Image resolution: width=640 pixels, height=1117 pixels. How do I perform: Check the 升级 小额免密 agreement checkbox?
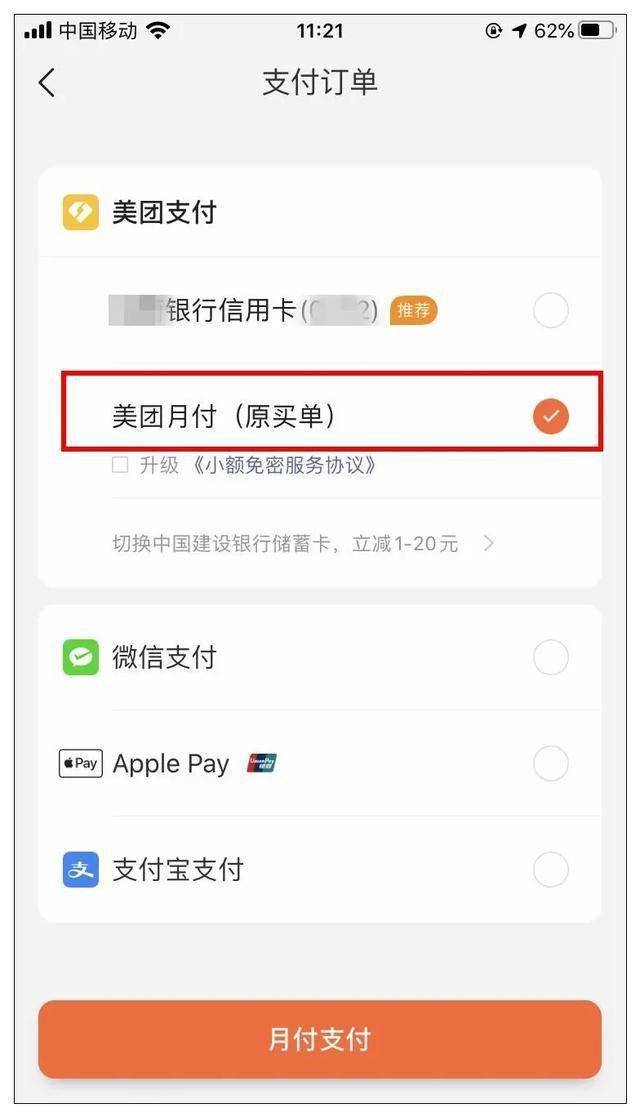[x=120, y=465]
